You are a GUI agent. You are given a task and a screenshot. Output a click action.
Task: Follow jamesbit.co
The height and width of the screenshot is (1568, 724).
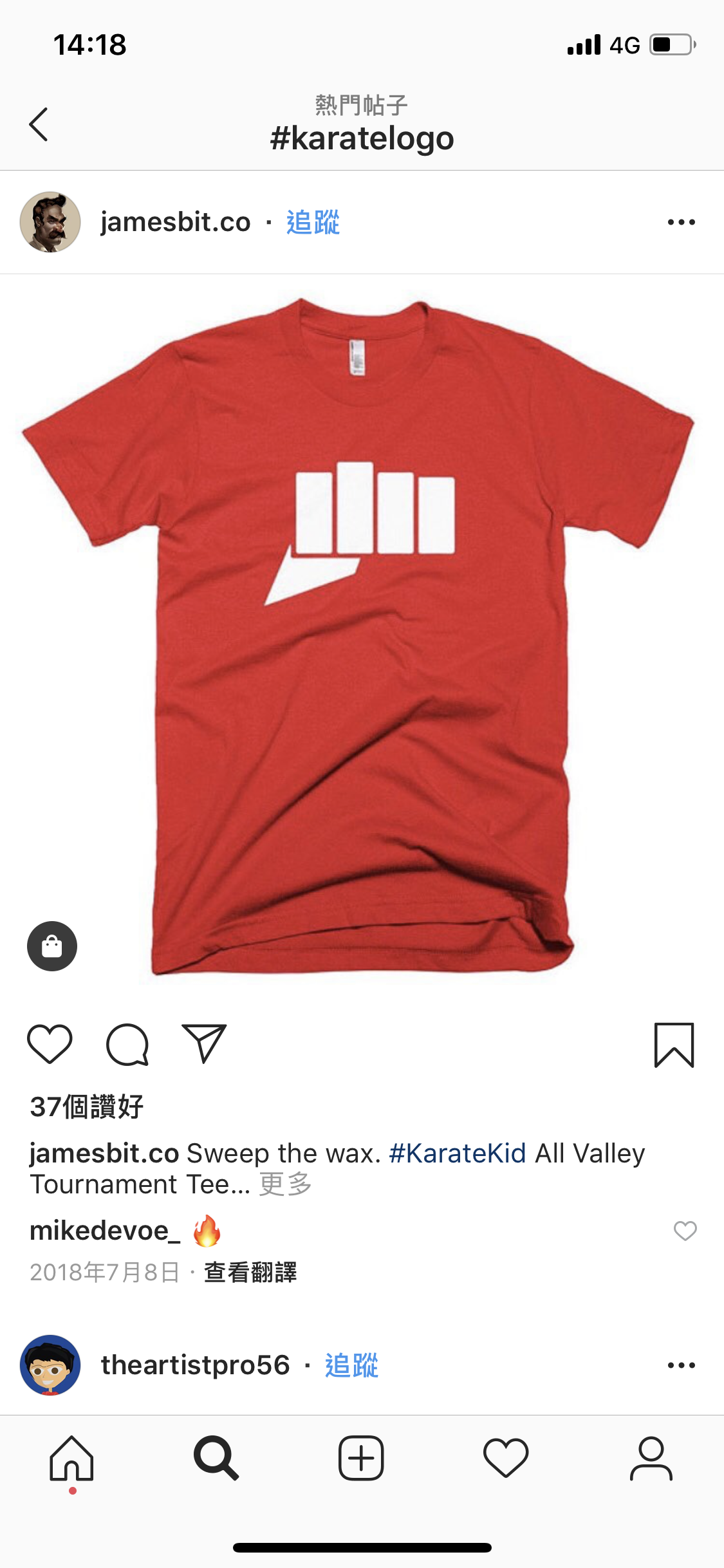point(313,223)
